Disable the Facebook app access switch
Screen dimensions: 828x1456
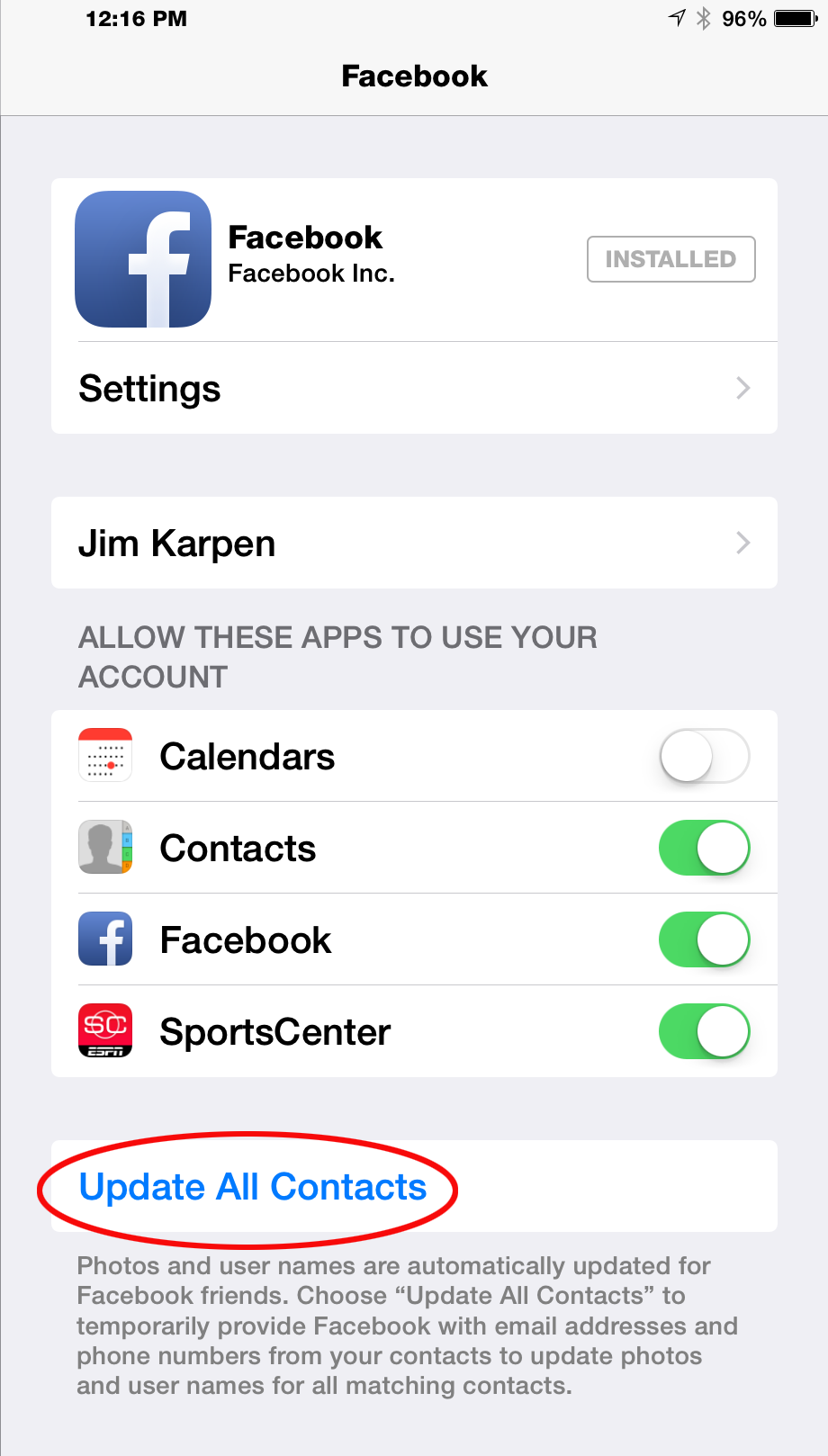point(704,940)
